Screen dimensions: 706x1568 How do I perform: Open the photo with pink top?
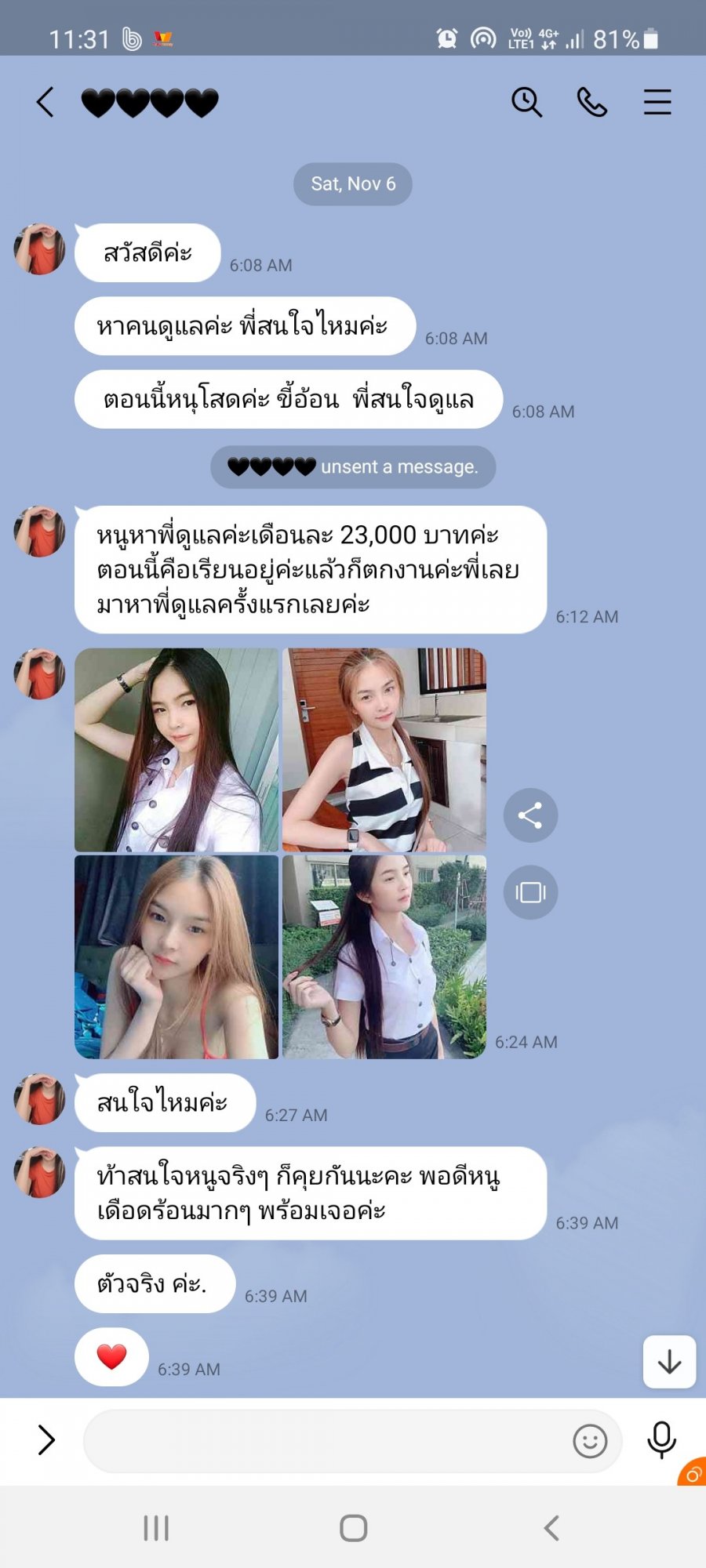pos(176,957)
